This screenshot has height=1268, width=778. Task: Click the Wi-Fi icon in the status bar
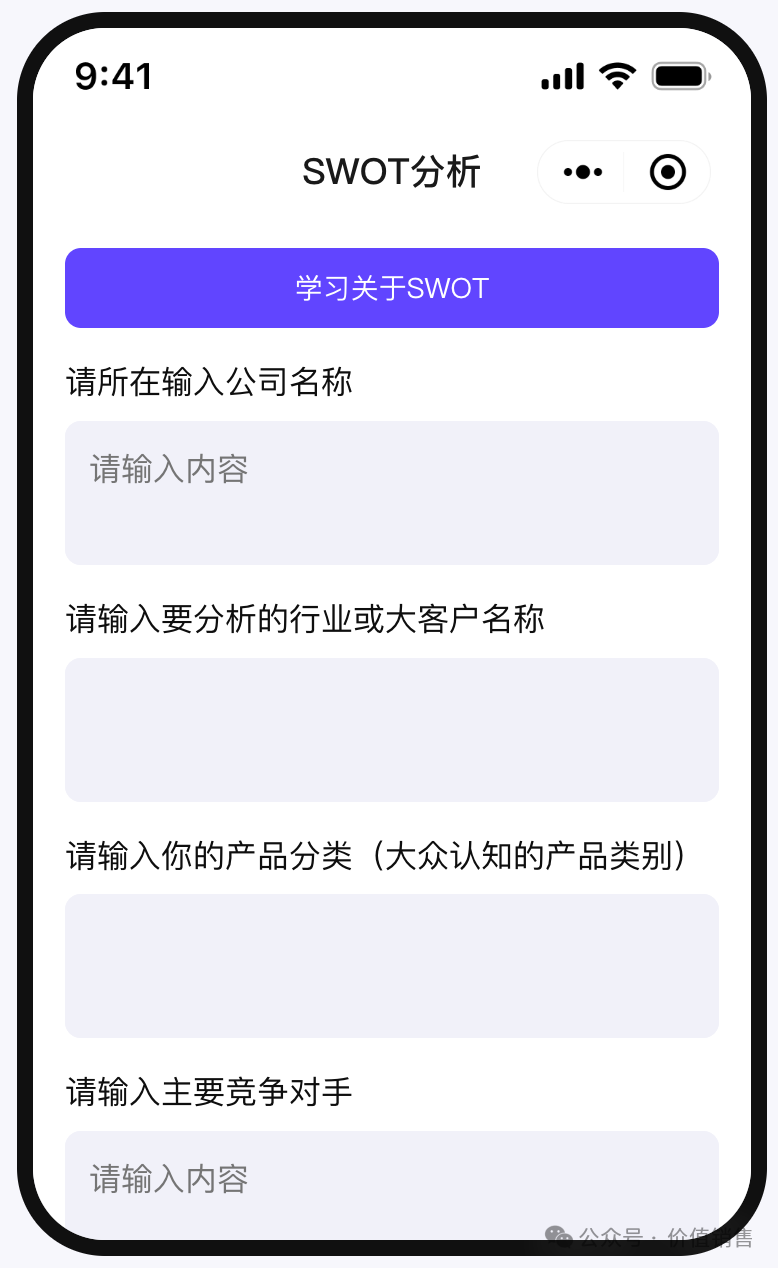tap(617, 74)
